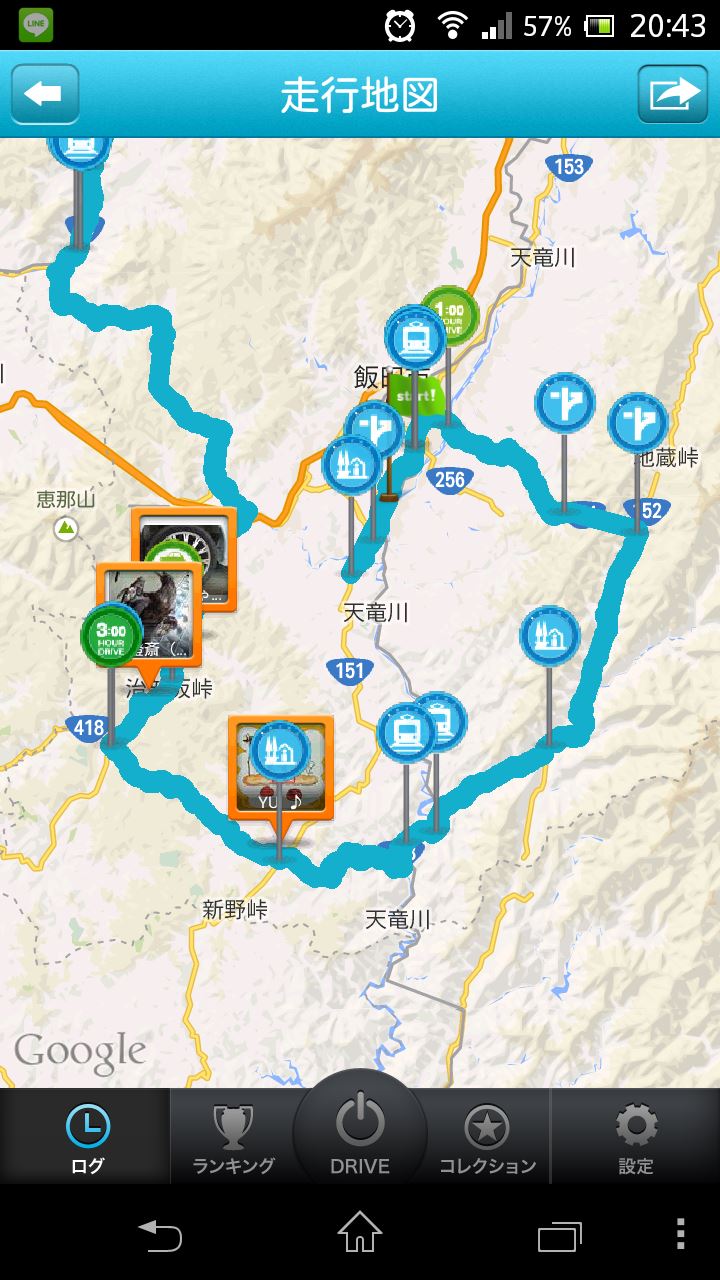This screenshot has height=1280, width=720.
Task: Tap the system home button
Action: tap(360, 1233)
